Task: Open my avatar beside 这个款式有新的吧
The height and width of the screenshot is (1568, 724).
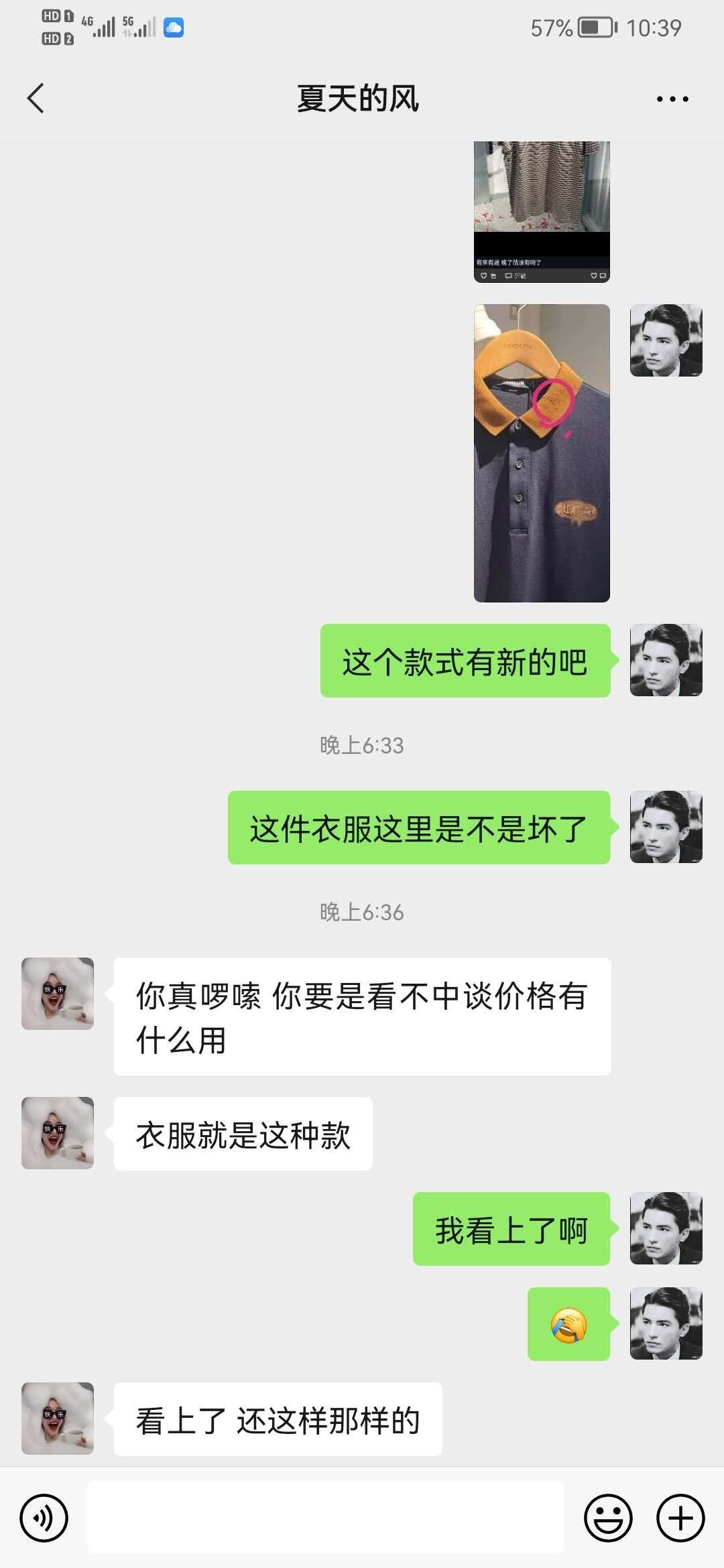Action: tap(666, 661)
